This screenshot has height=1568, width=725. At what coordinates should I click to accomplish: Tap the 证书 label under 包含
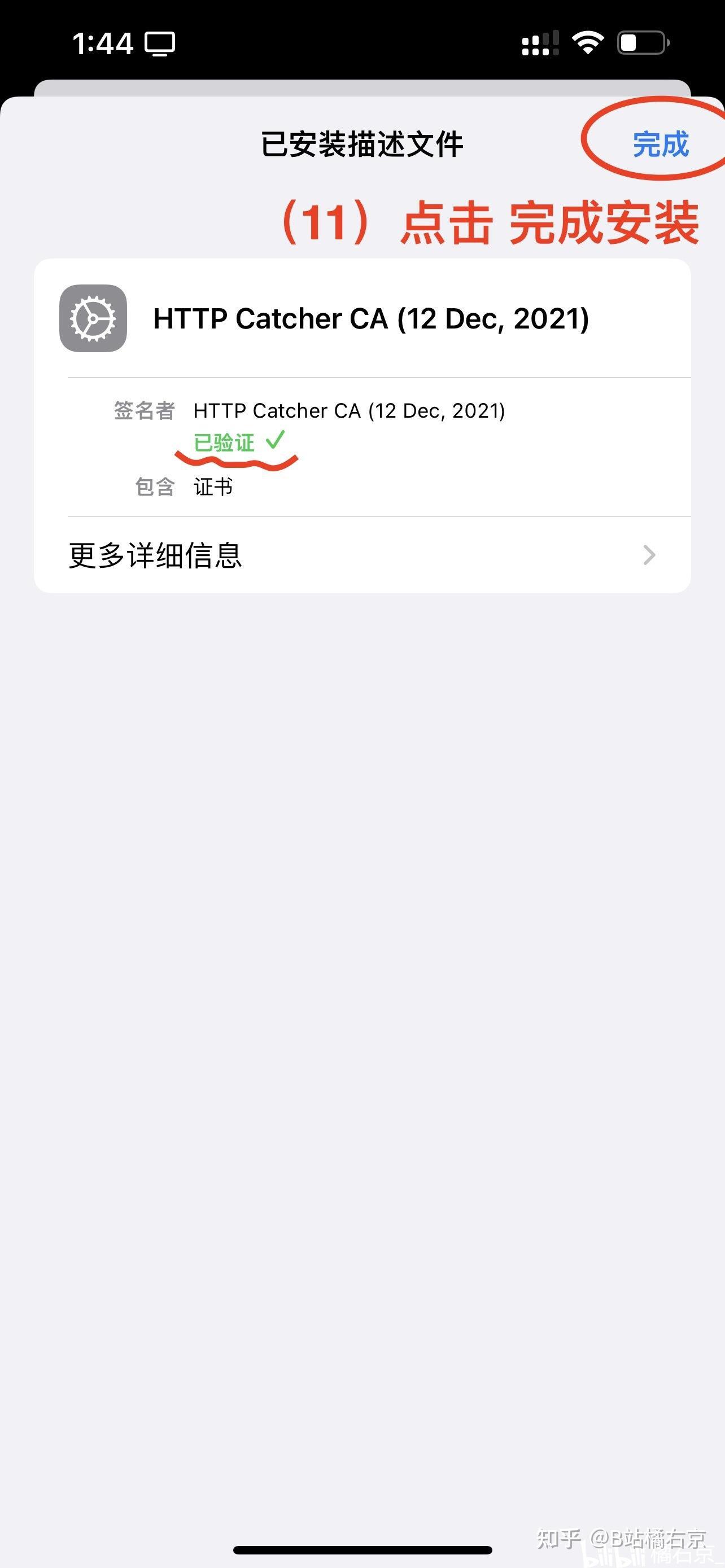[214, 487]
